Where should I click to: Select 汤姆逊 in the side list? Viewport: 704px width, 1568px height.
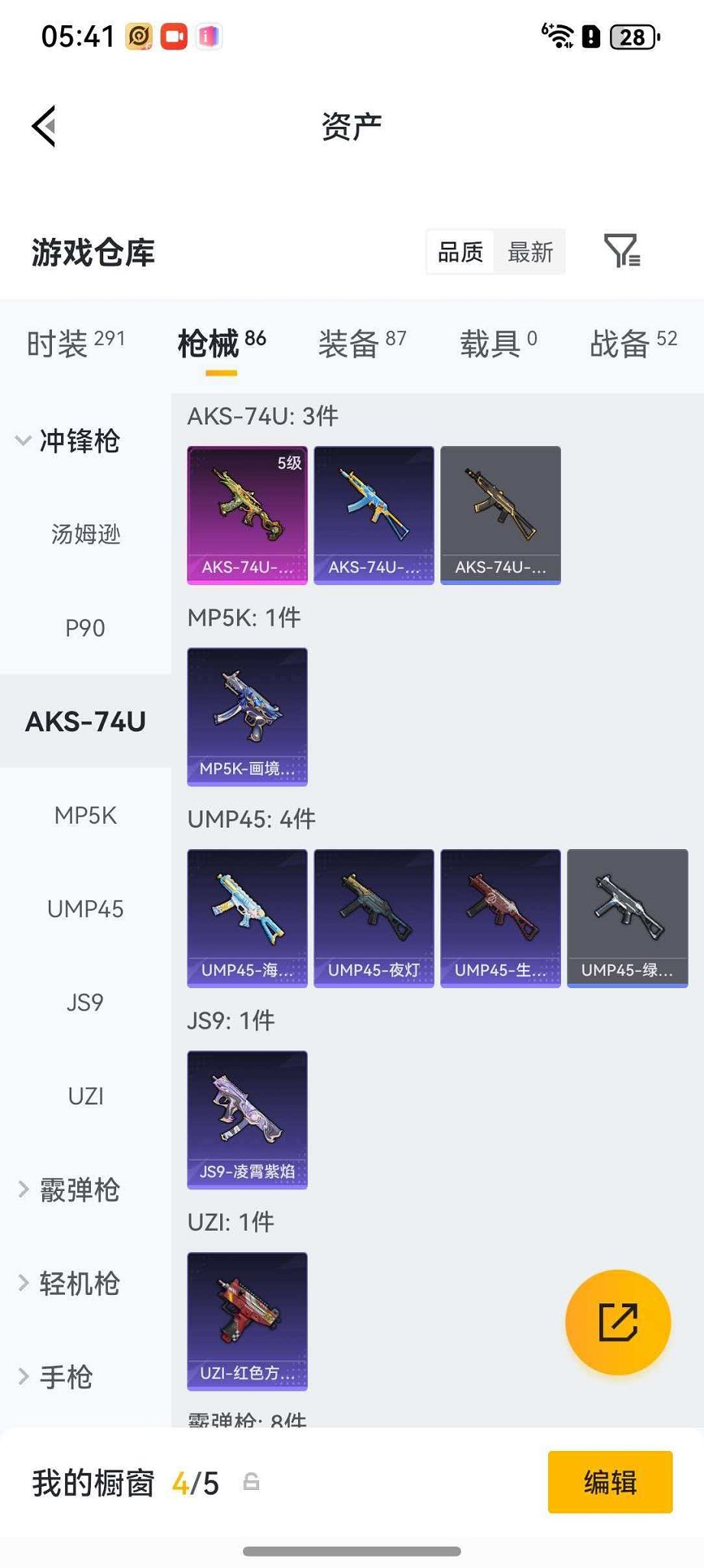click(x=86, y=534)
